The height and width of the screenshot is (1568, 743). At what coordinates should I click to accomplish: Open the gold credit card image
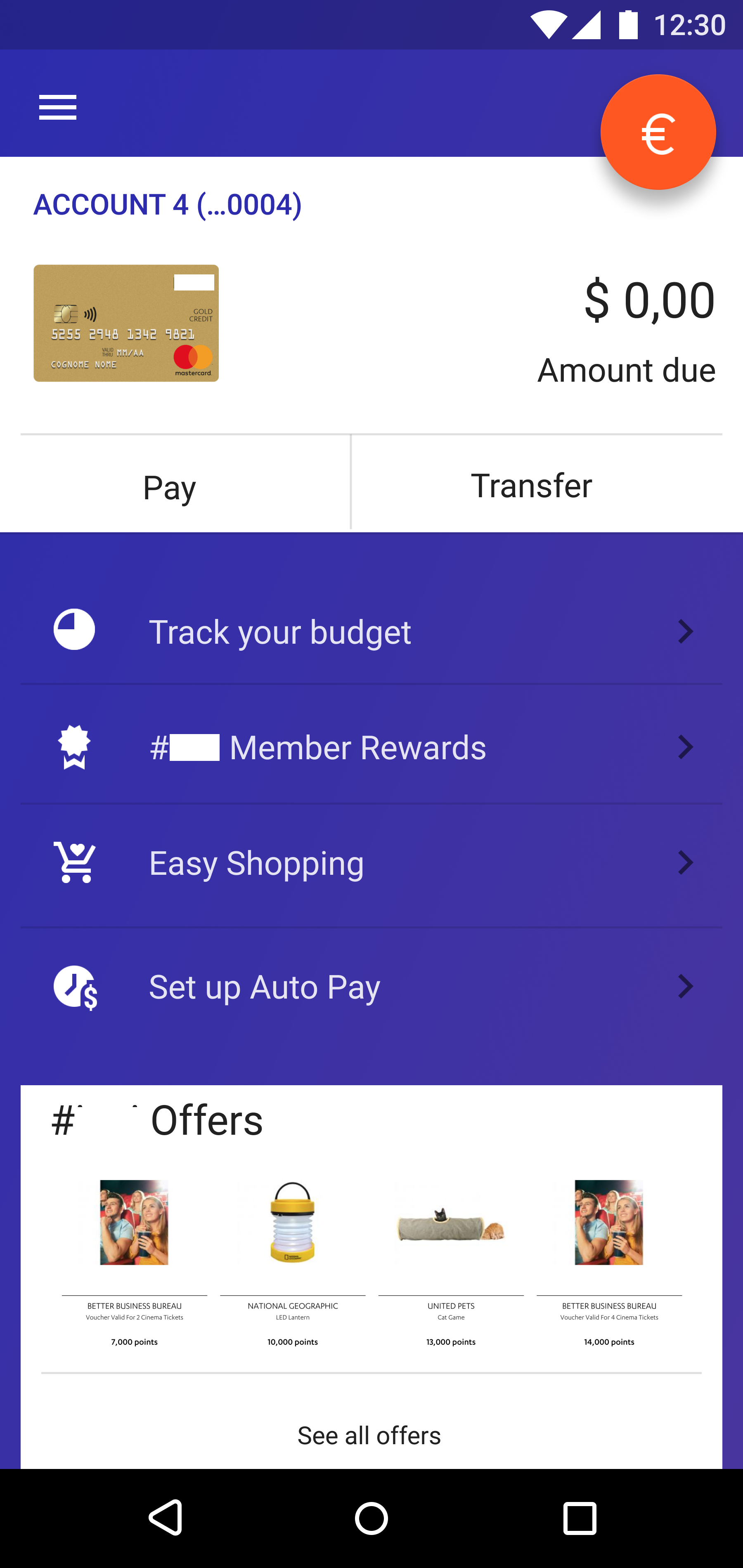[x=126, y=323]
